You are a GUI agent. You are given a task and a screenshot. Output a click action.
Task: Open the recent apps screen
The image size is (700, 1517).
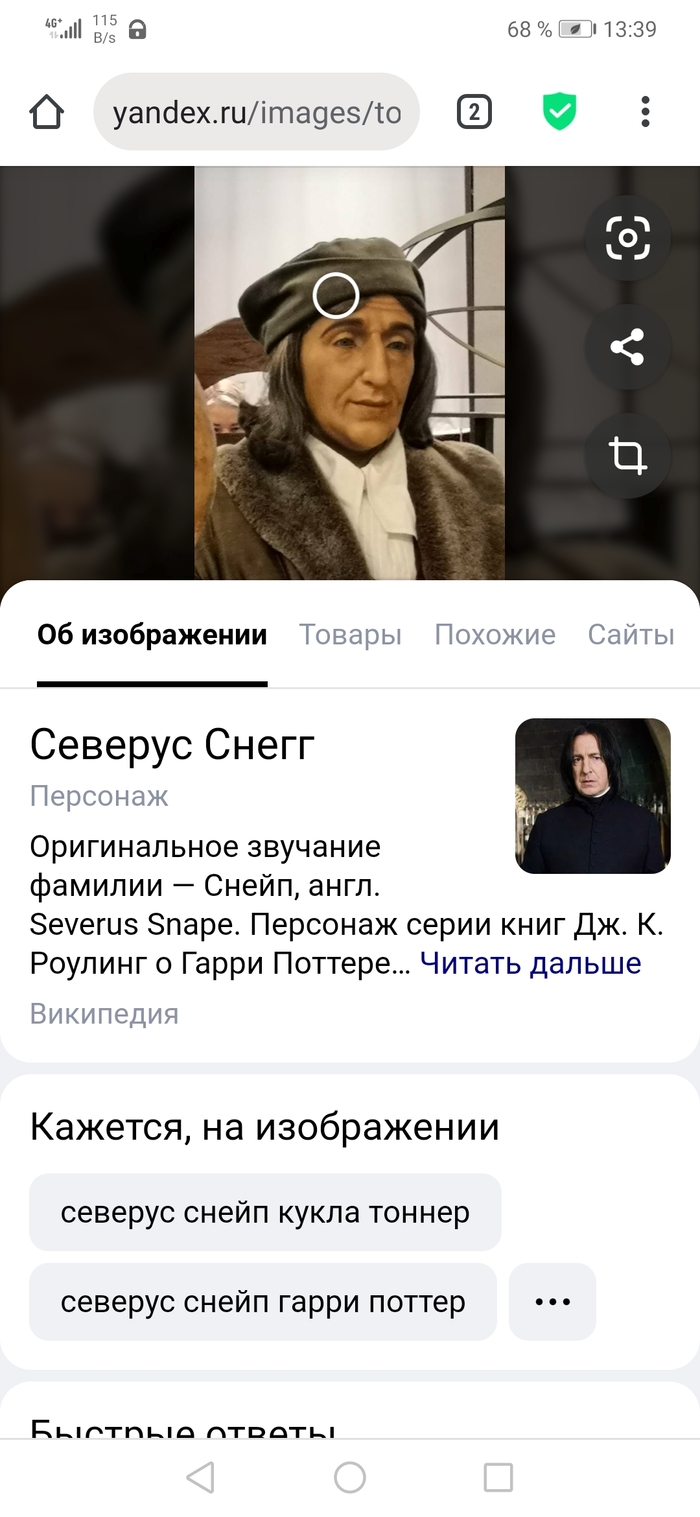click(497, 1477)
